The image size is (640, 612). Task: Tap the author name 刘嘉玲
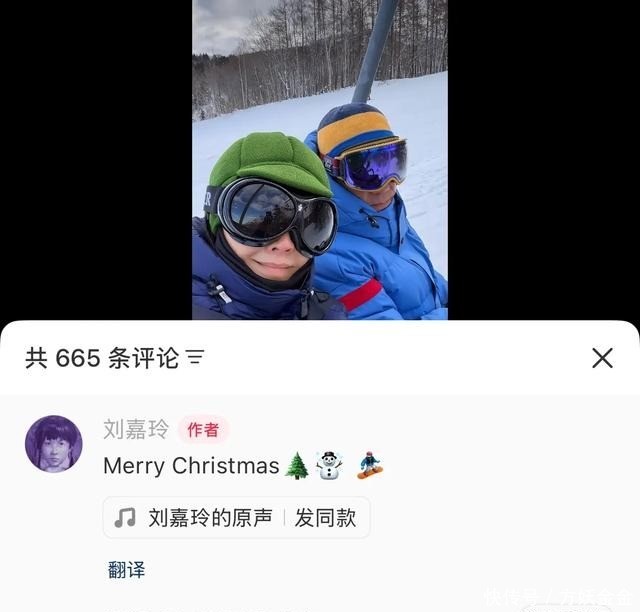point(136,429)
